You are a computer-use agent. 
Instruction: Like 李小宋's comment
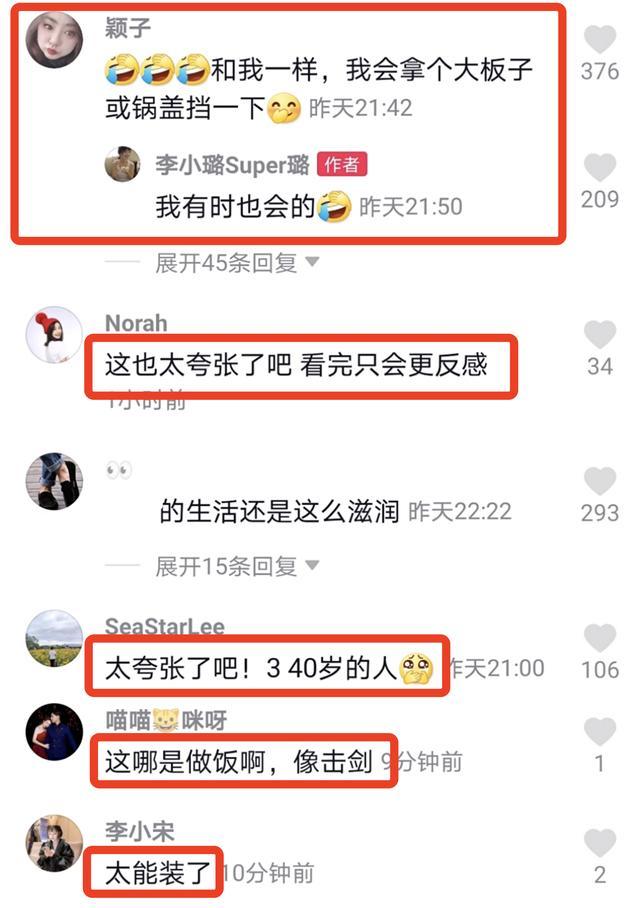(x=600, y=843)
